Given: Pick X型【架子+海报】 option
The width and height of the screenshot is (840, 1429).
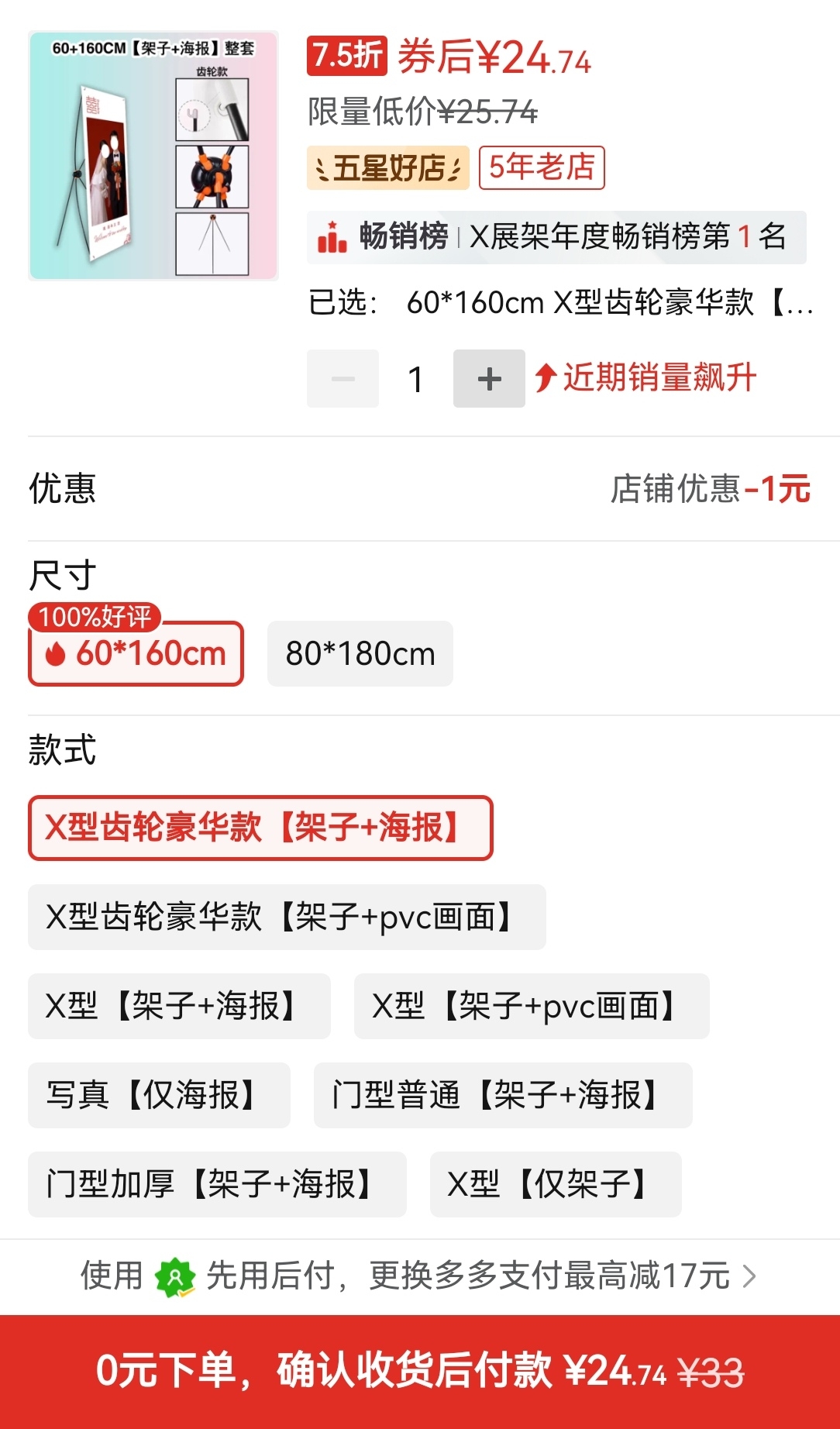Looking at the screenshot, I should point(179,1007).
